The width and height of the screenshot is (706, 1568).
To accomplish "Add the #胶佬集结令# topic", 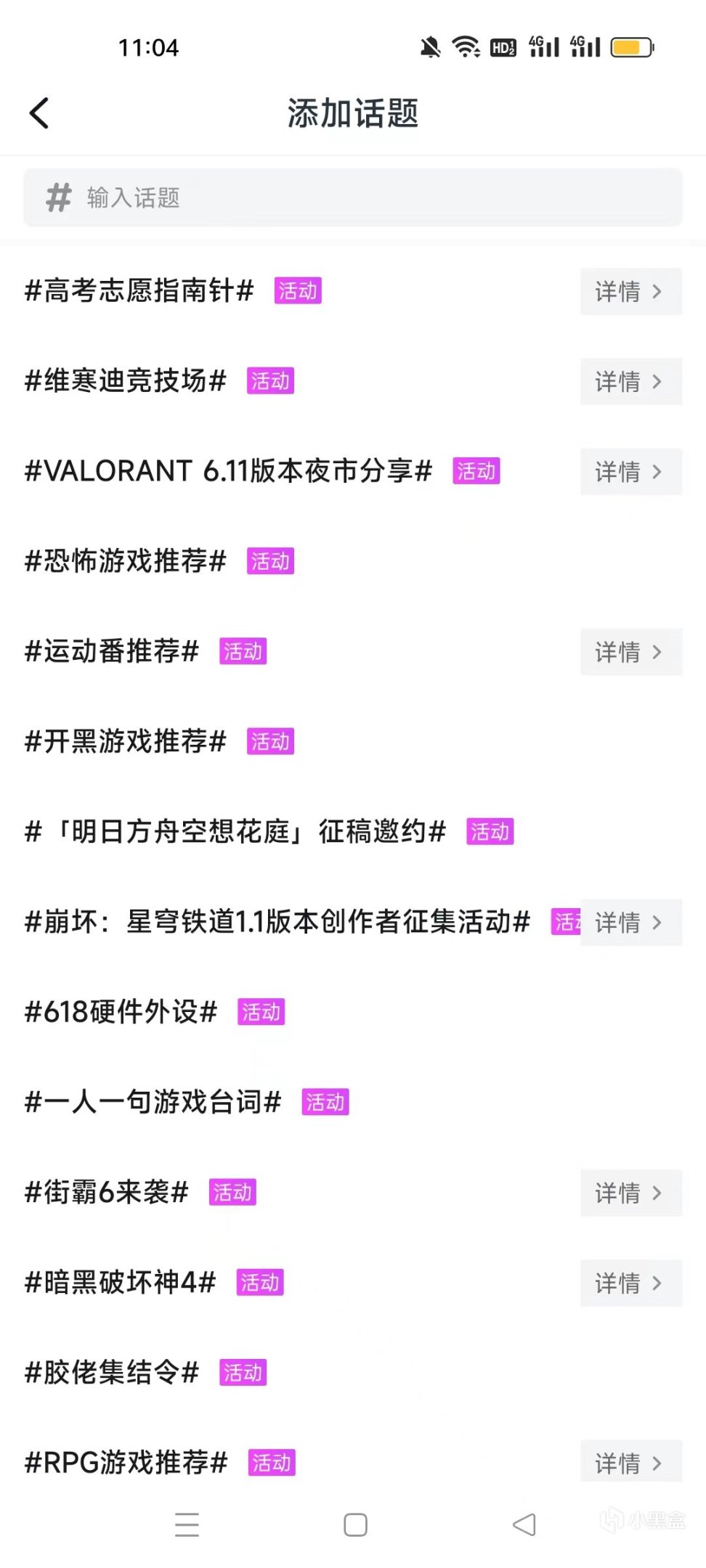I will pyautogui.click(x=112, y=1373).
